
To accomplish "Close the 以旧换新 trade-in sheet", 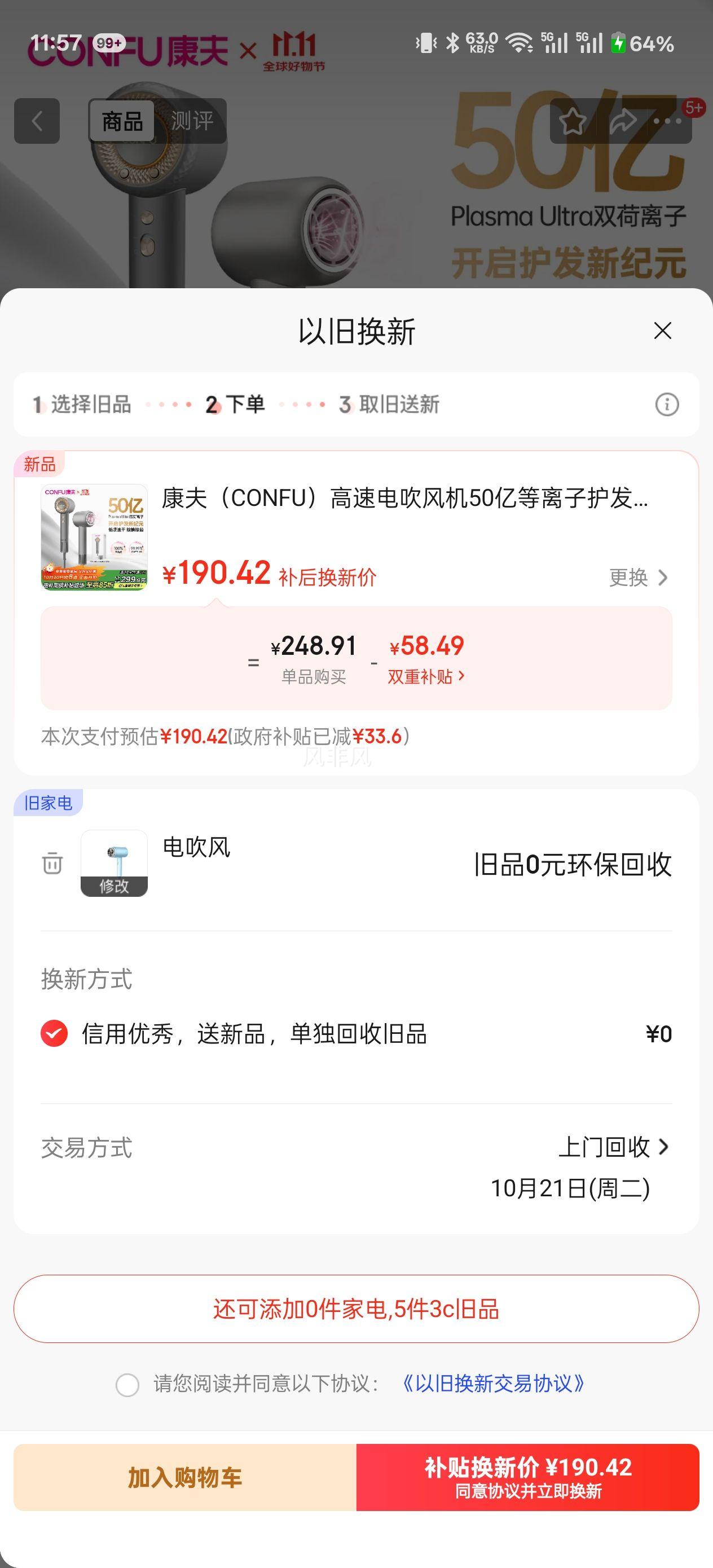I will tap(662, 331).
